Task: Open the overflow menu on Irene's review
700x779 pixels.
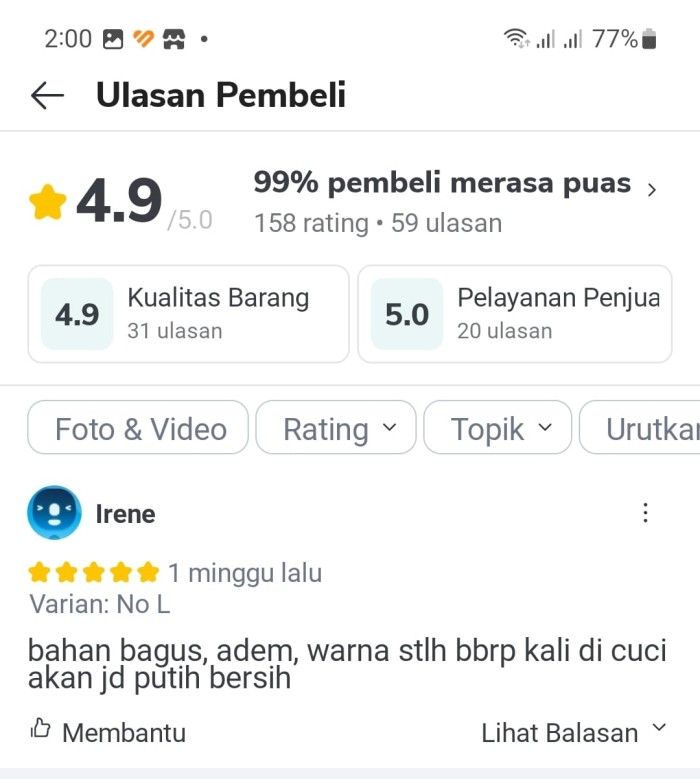Action: 645,513
